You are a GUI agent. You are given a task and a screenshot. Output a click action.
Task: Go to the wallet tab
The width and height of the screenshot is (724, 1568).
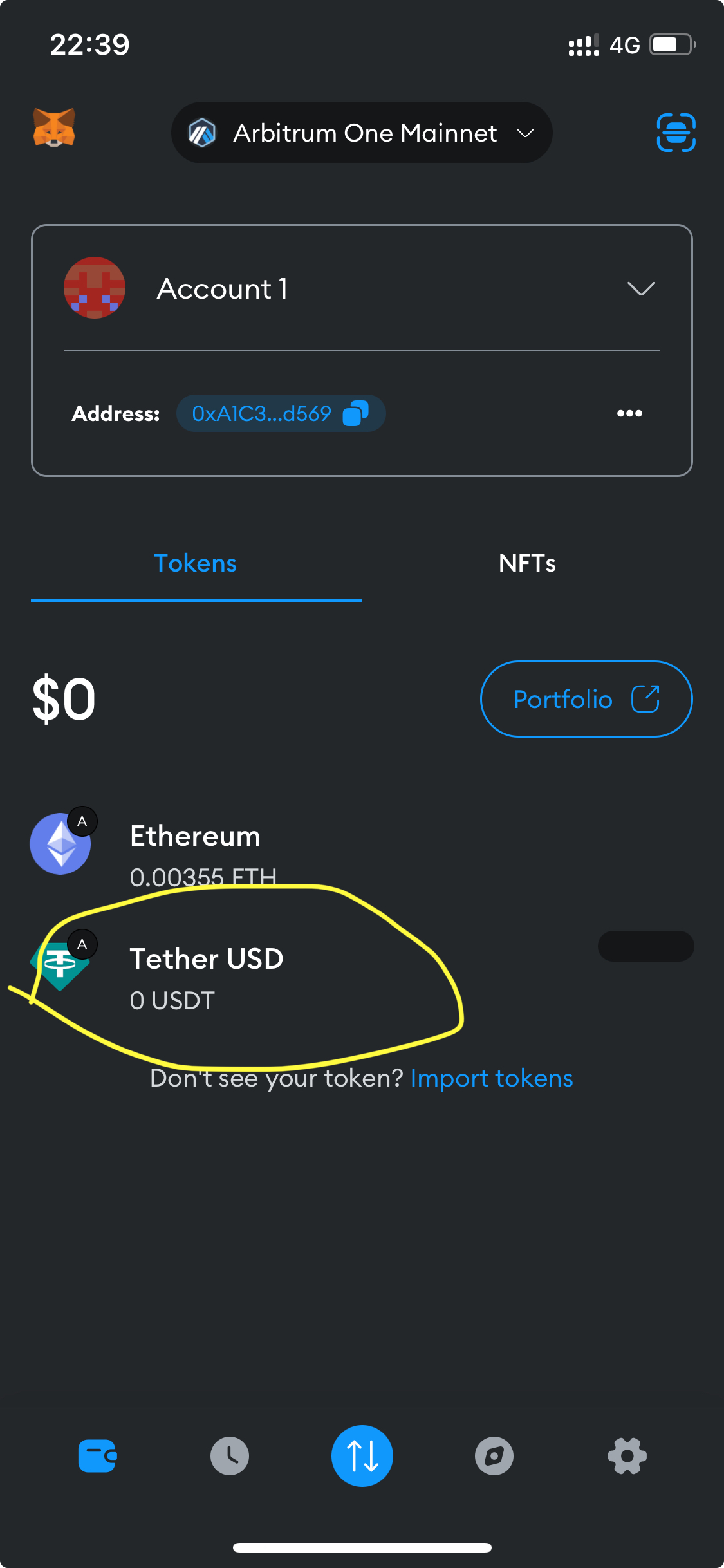click(x=97, y=1456)
